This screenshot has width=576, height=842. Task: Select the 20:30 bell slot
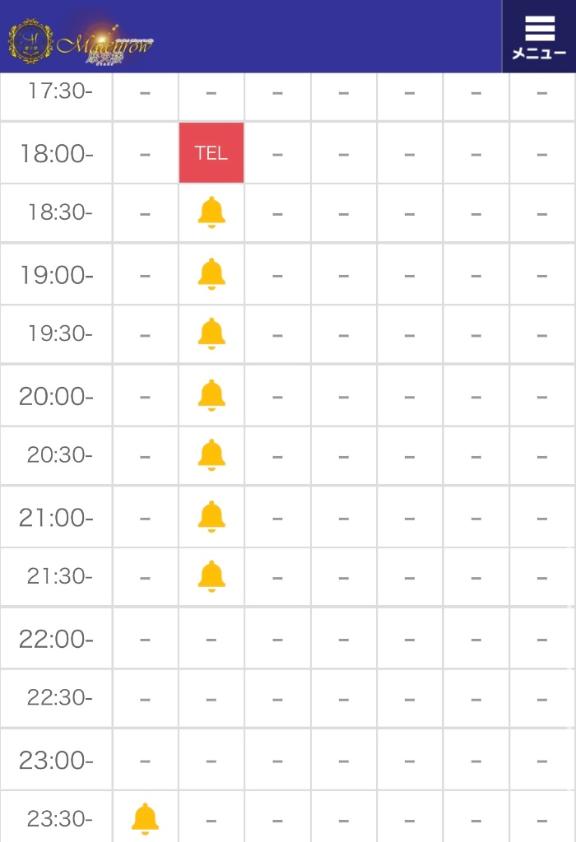pos(212,455)
